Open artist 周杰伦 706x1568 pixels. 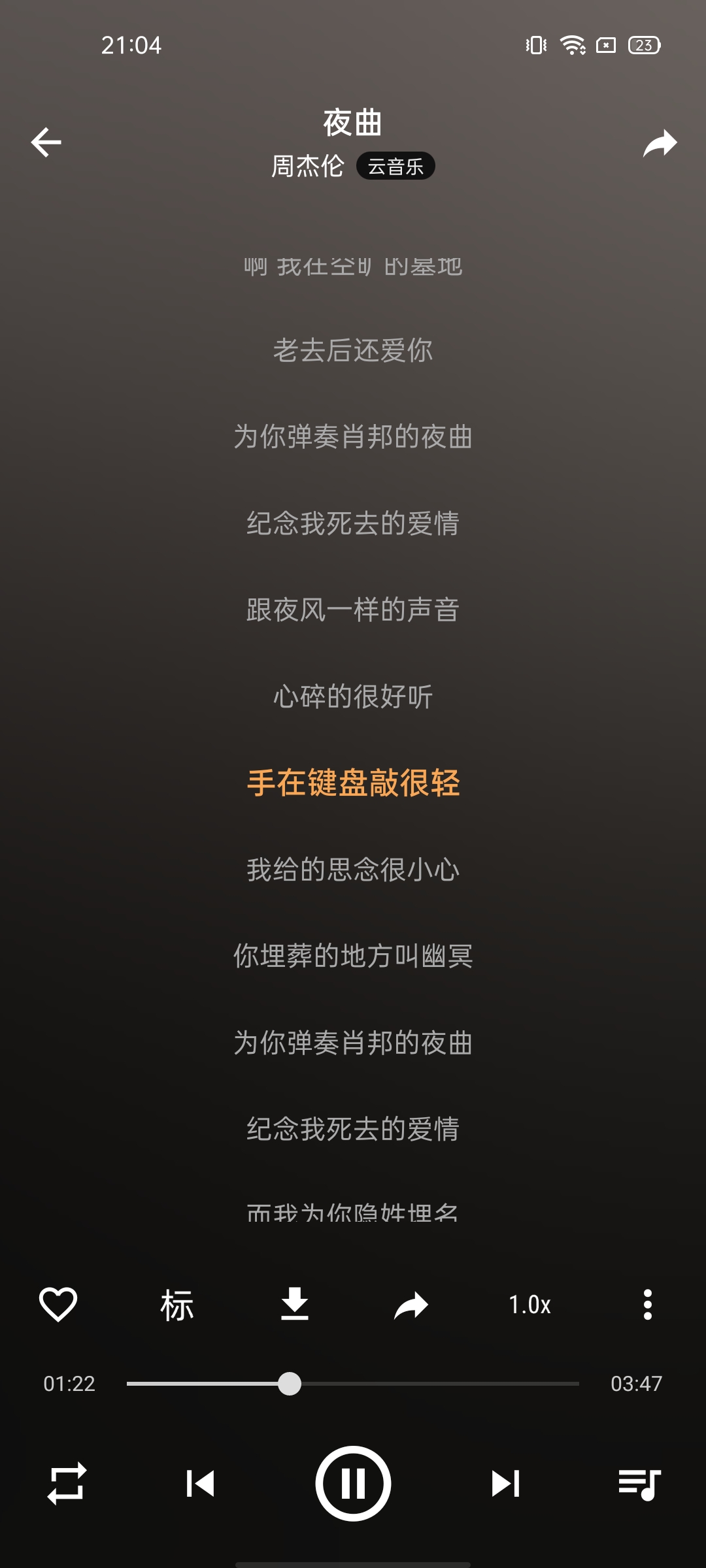click(307, 166)
